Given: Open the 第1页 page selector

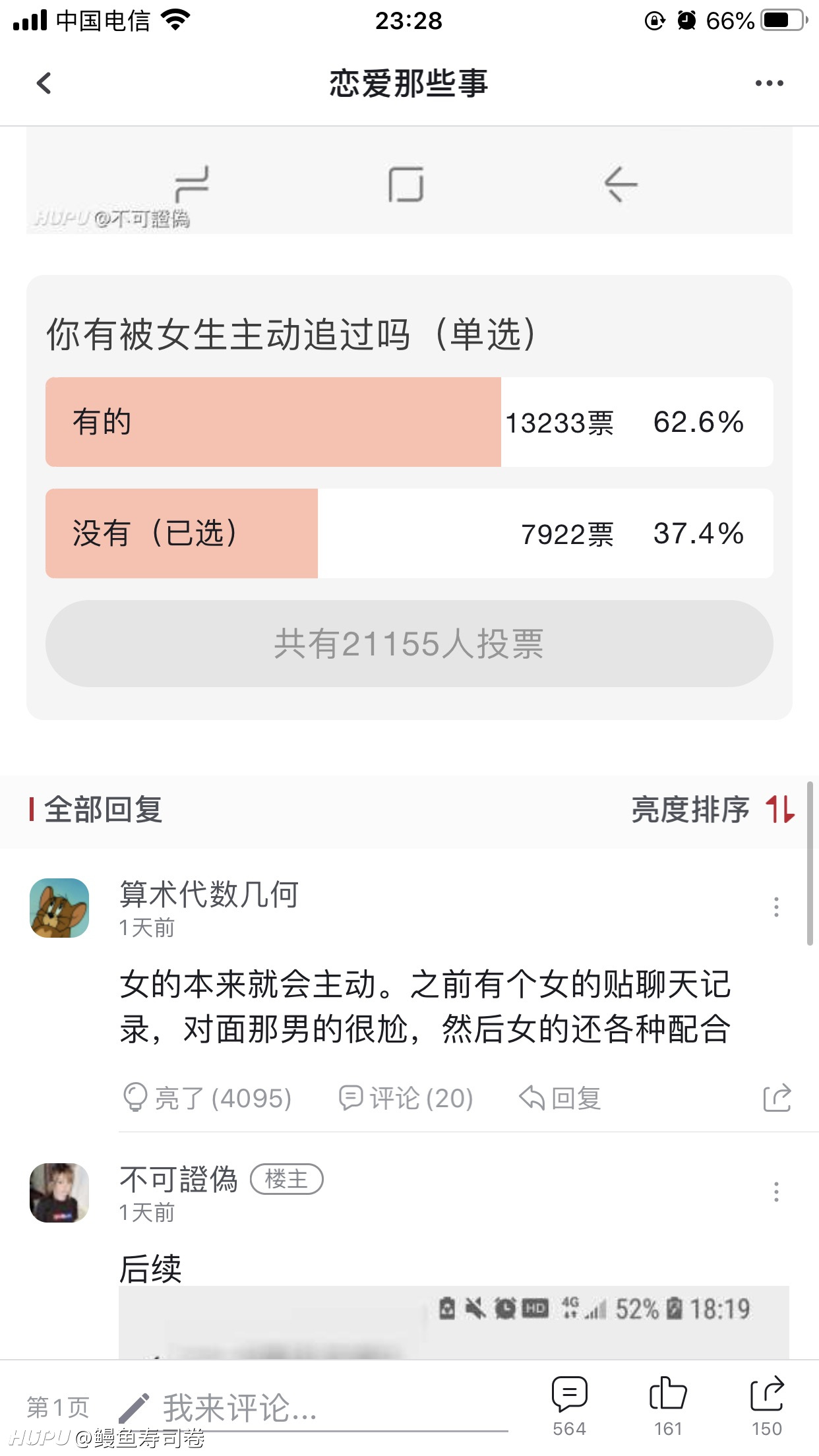Looking at the screenshot, I should [x=58, y=1407].
